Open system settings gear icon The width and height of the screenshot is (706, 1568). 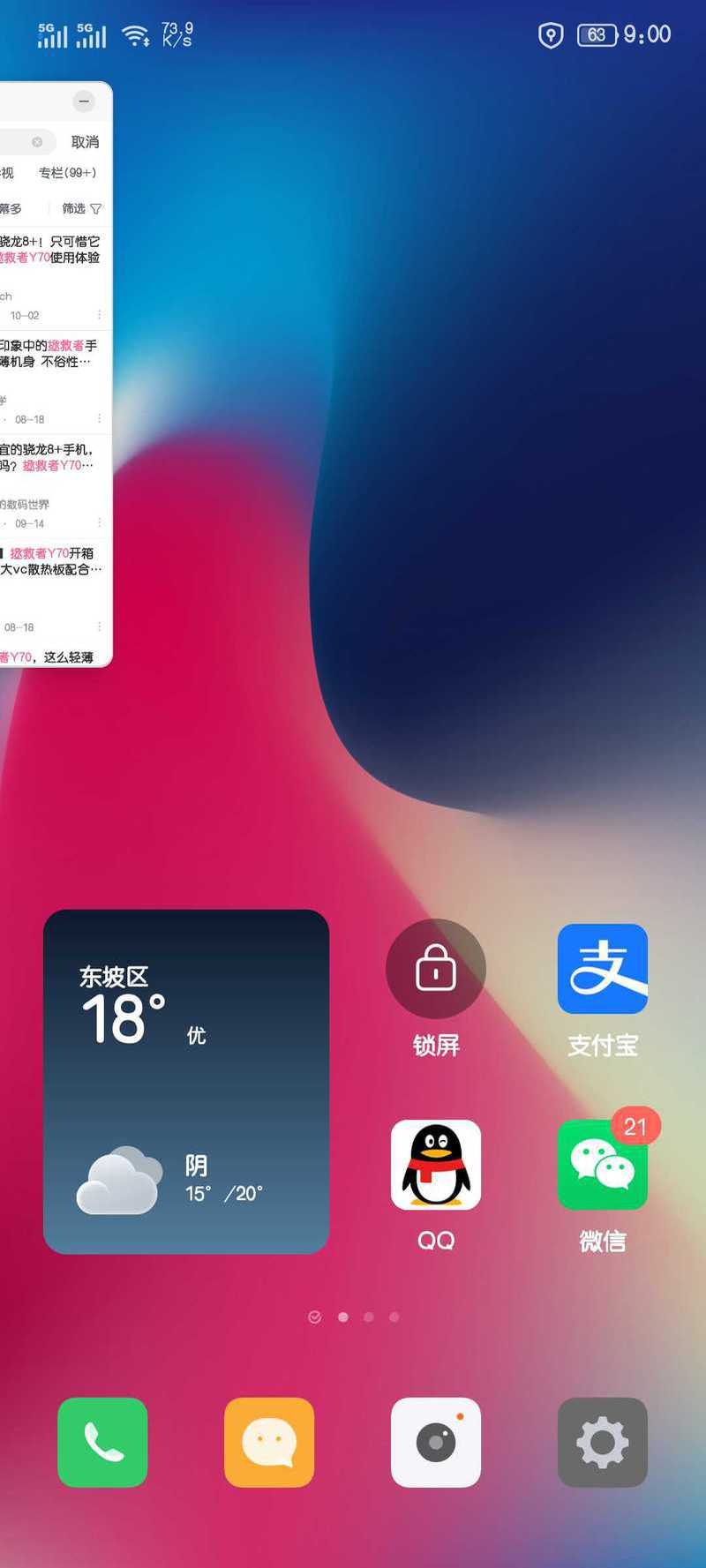tap(603, 1442)
